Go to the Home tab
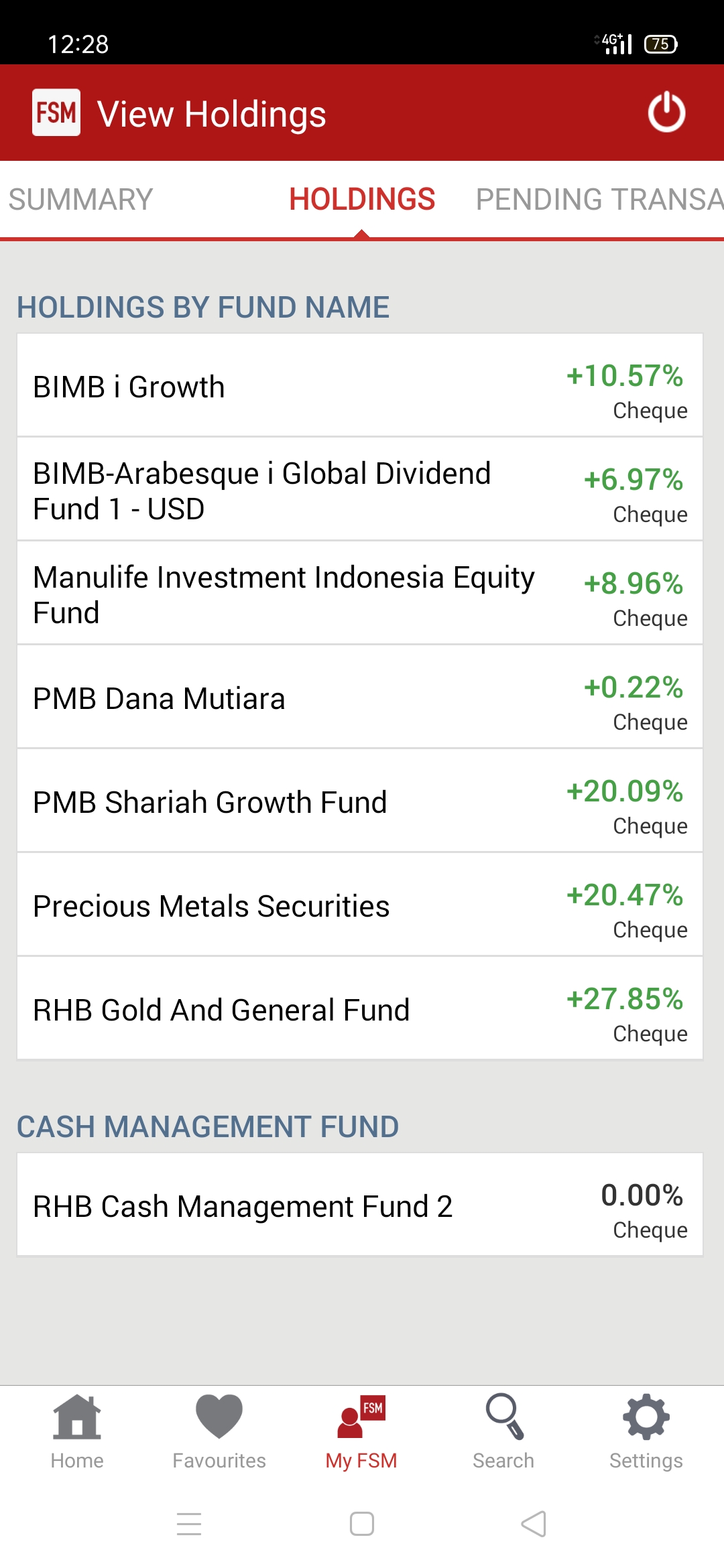Screen dimensions: 724x1568 77,1432
